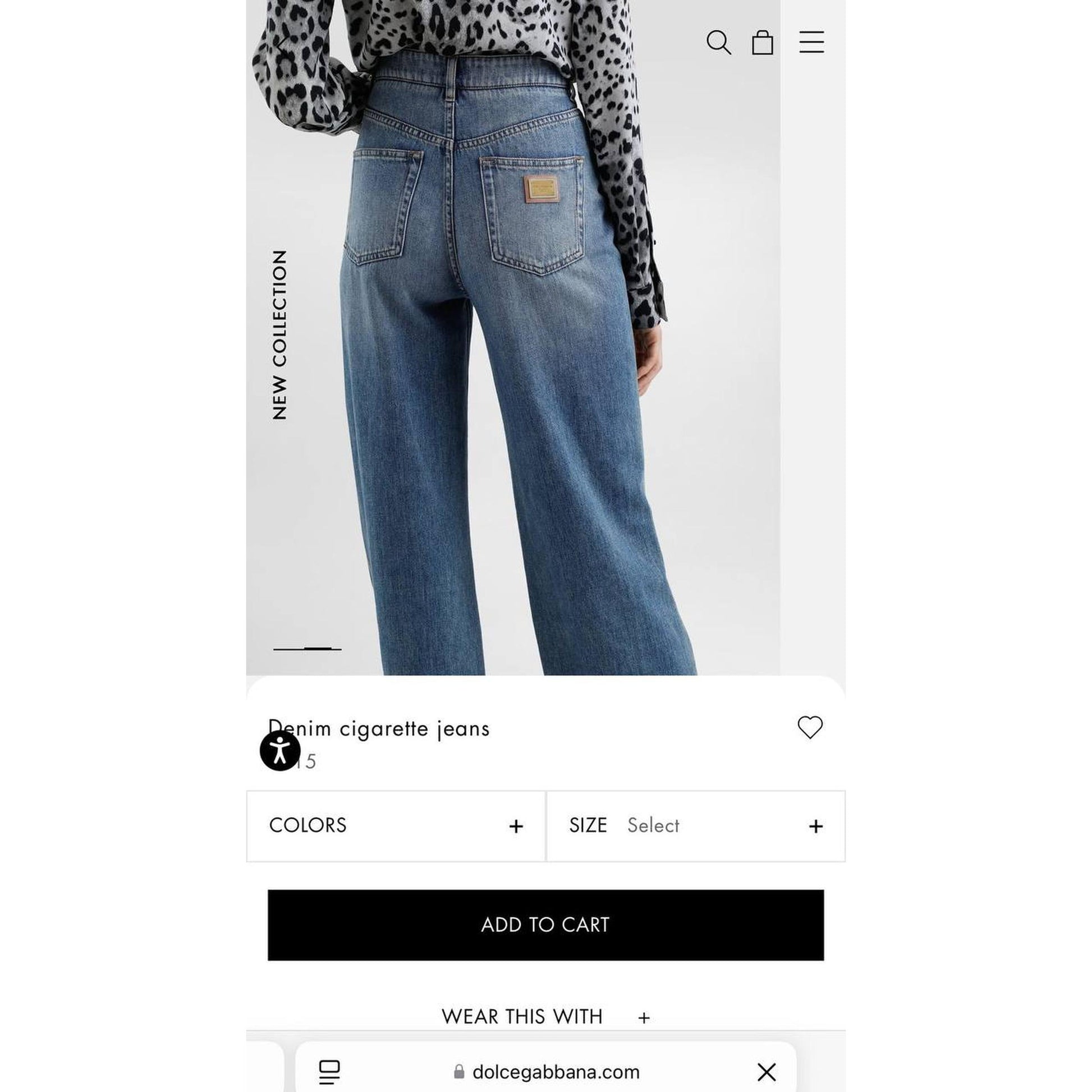Expand the Colors selector
The height and width of the screenshot is (1092, 1092).
(x=396, y=826)
